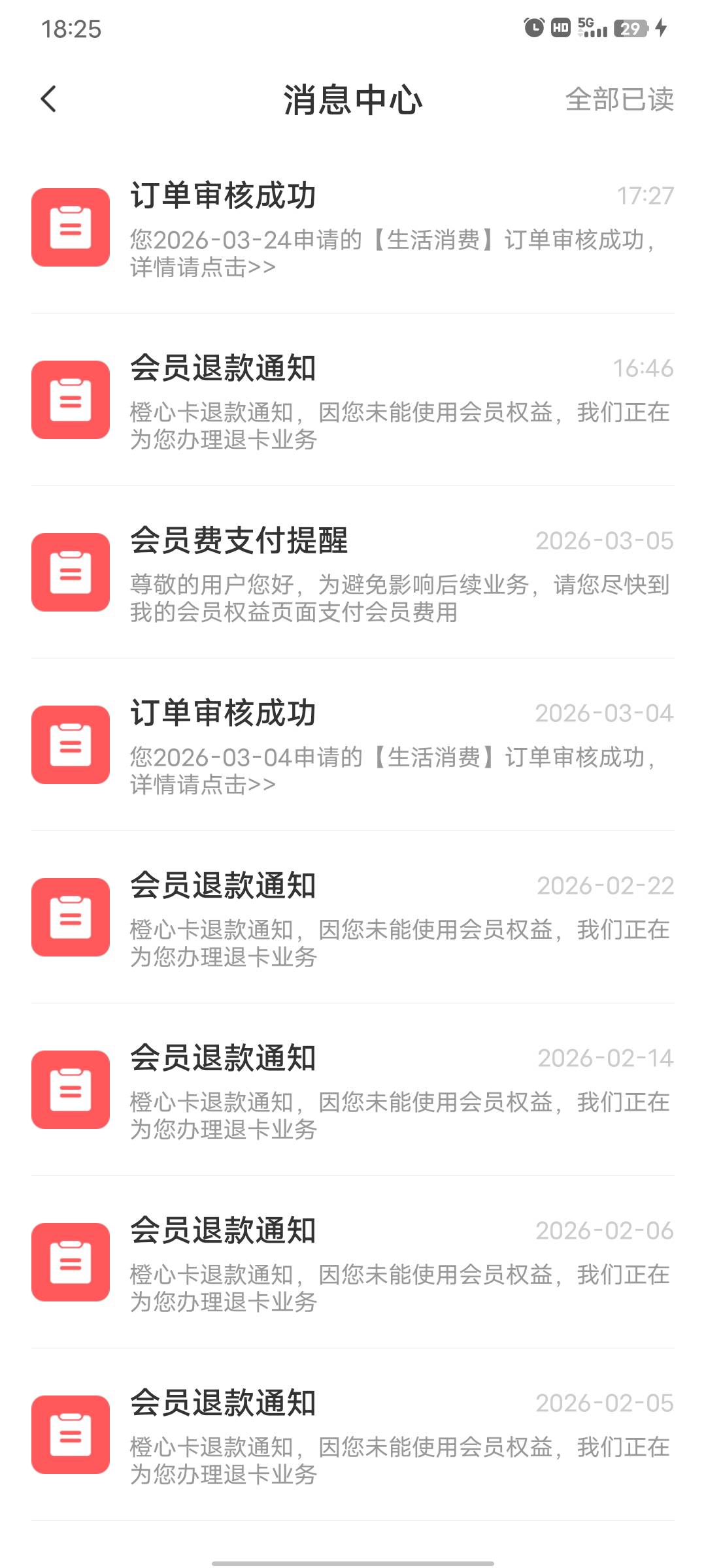Go back using the back arrow
706x1568 pixels.
pos(48,99)
